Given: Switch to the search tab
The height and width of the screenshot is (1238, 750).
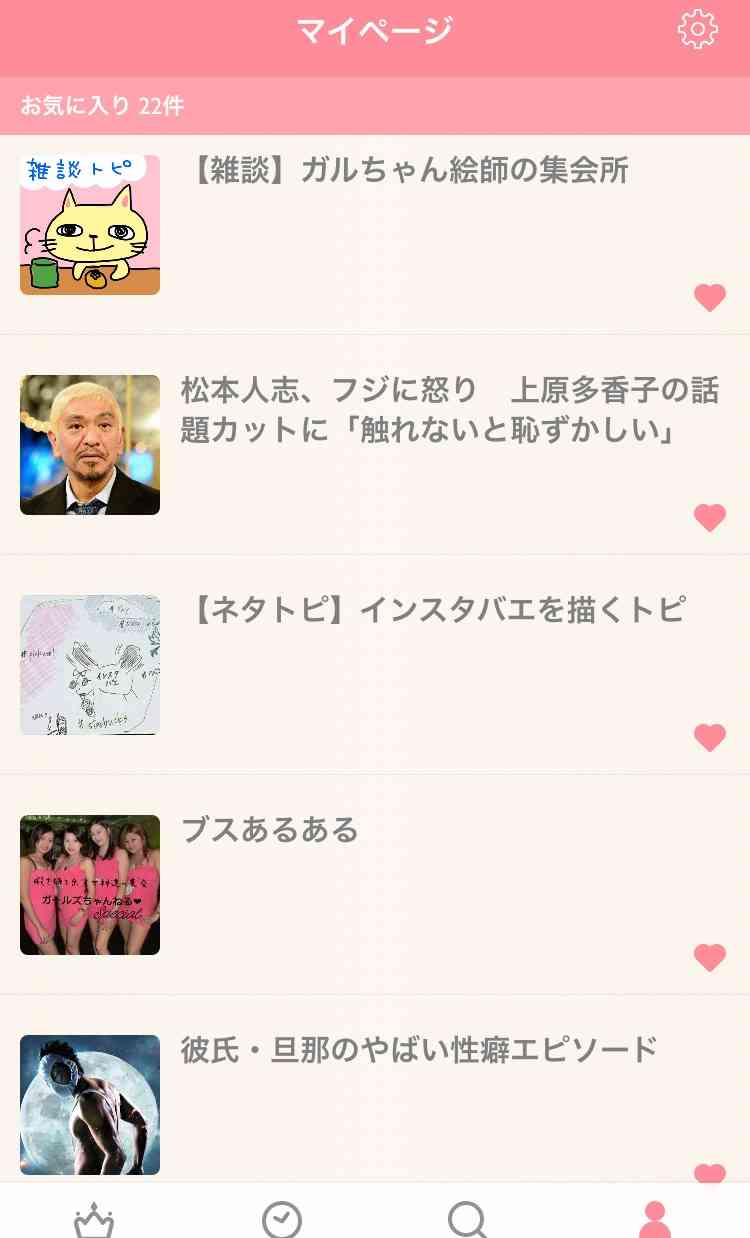Looking at the screenshot, I should pyautogui.click(x=468, y=1220).
